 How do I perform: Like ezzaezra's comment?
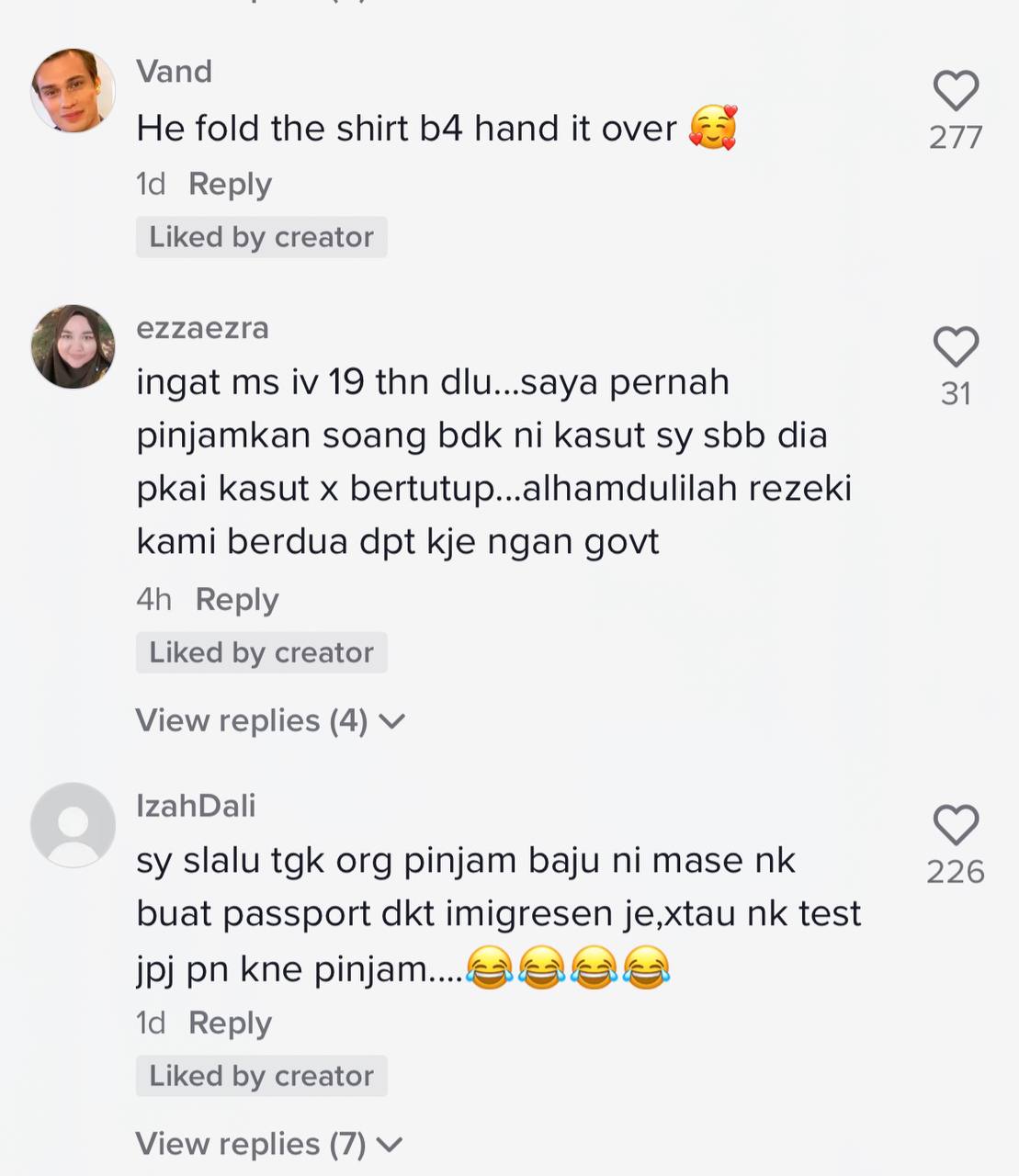tap(956, 347)
